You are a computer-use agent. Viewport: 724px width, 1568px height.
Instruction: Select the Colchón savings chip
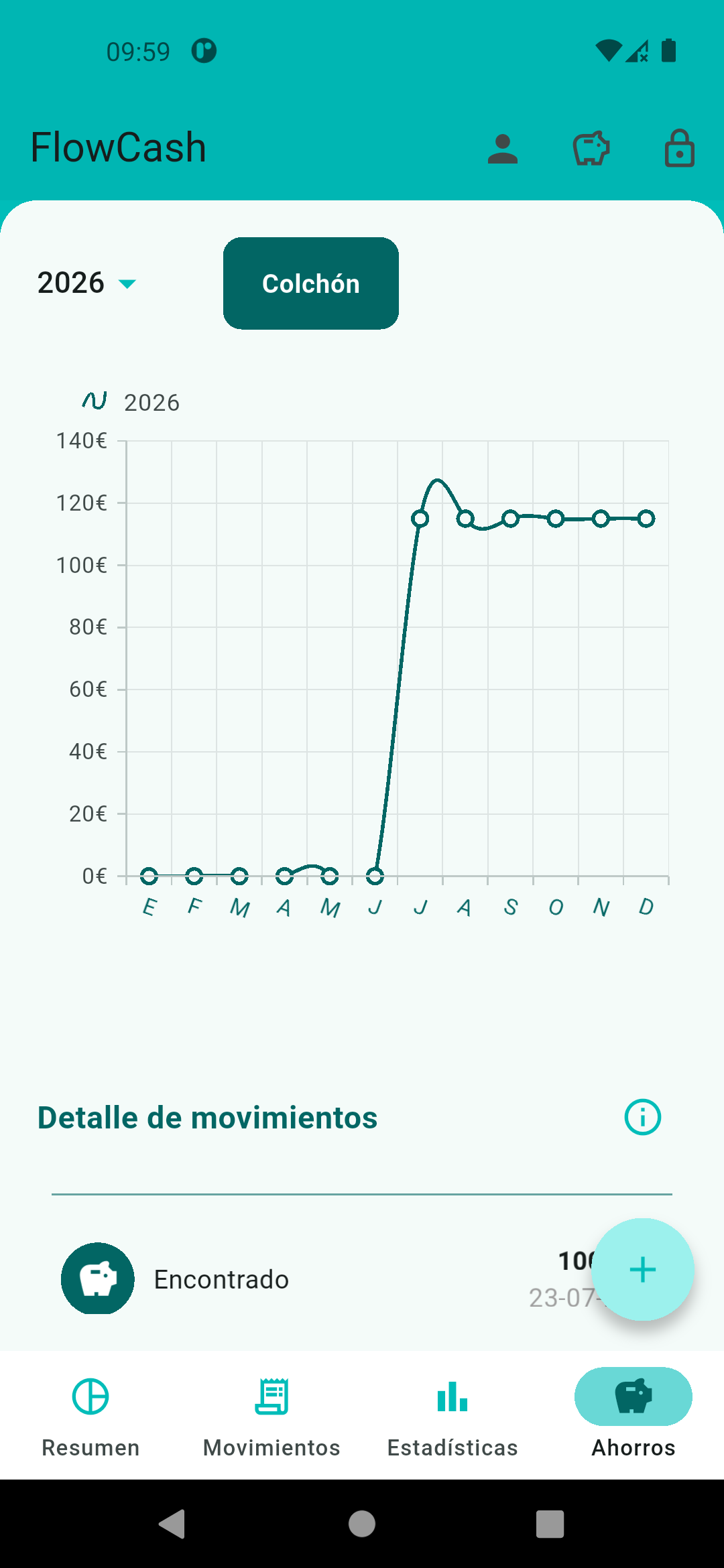pyautogui.click(x=311, y=283)
